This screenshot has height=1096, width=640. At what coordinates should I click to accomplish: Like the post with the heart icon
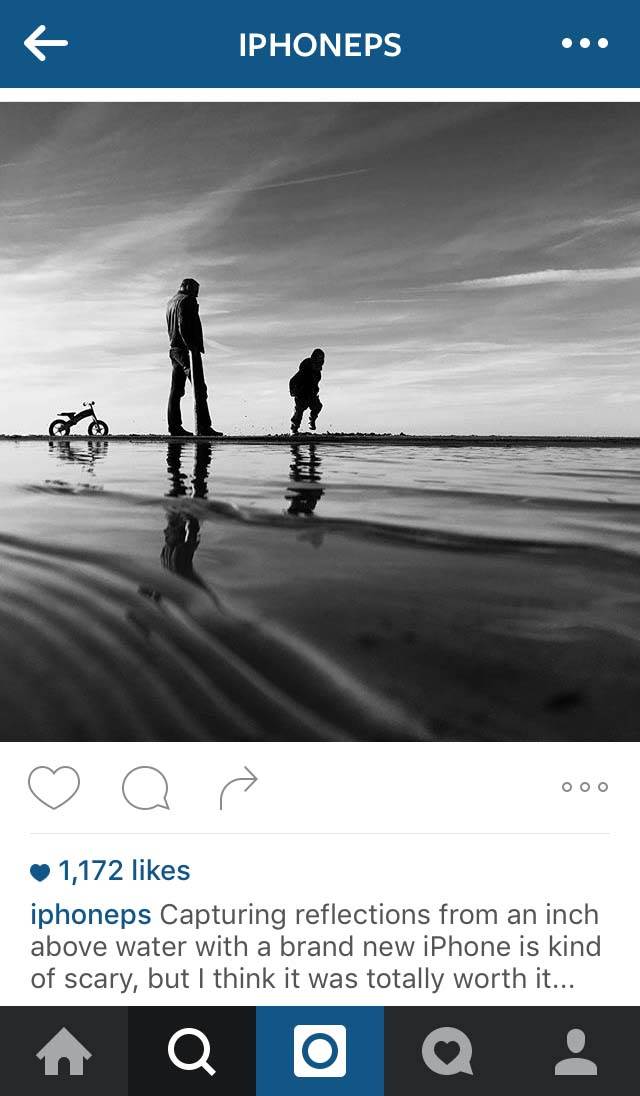pyautogui.click(x=54, y=788)
